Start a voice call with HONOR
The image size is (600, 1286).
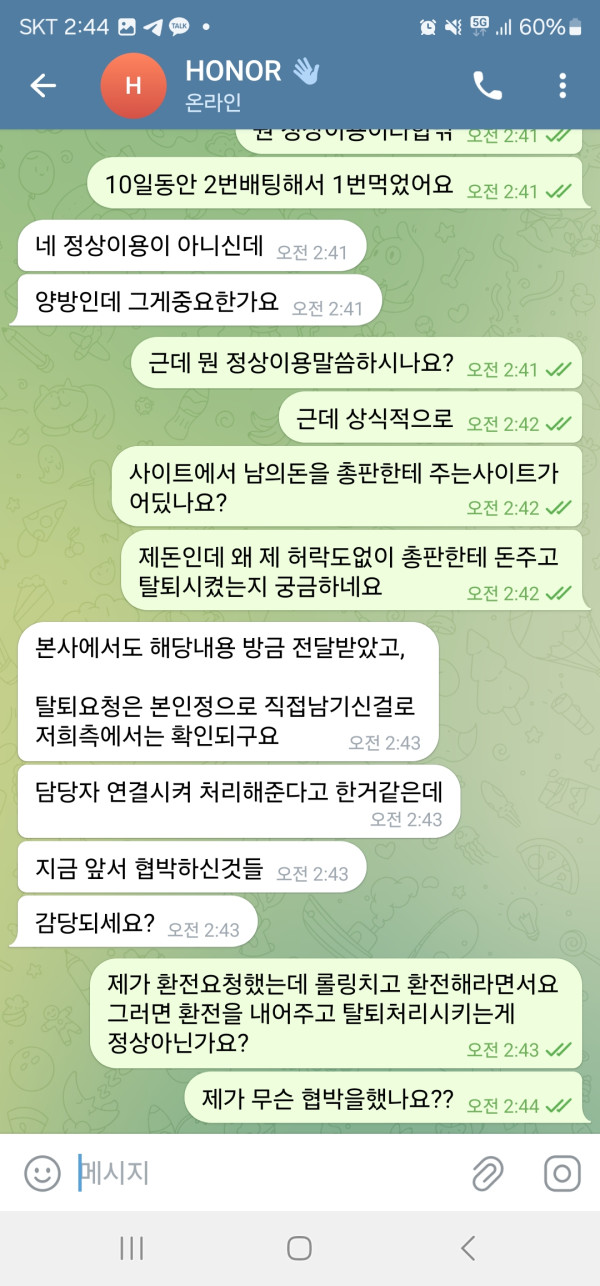pyautogui.click(x=487, y=86)
